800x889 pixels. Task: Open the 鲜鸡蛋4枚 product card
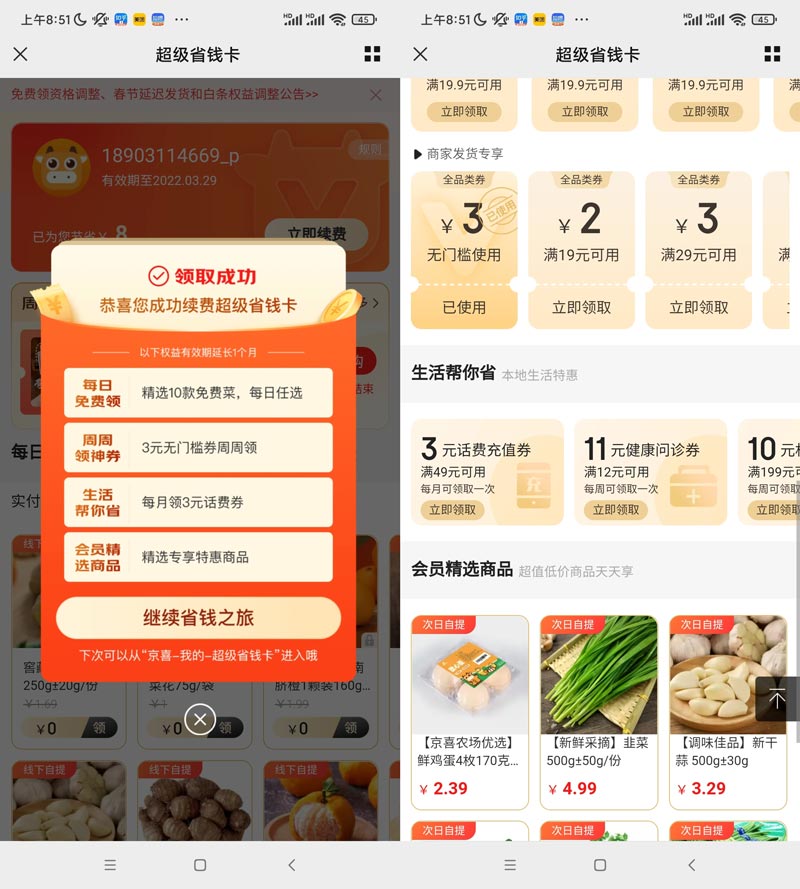tap(470, 710)
